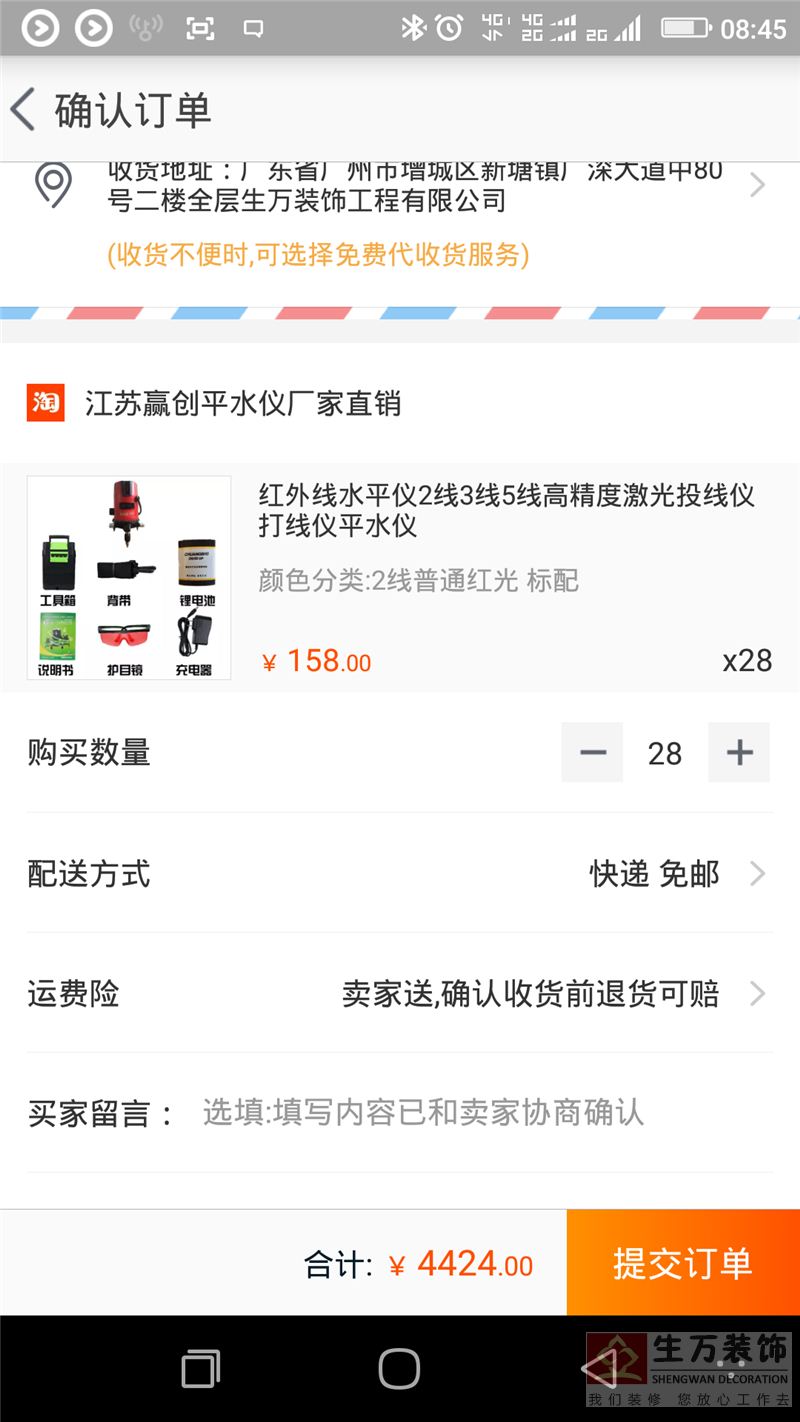This screenshot has height=1422, width=800.
Task: Tap 提交订单 to submit the order
Action: (683, 1263)
